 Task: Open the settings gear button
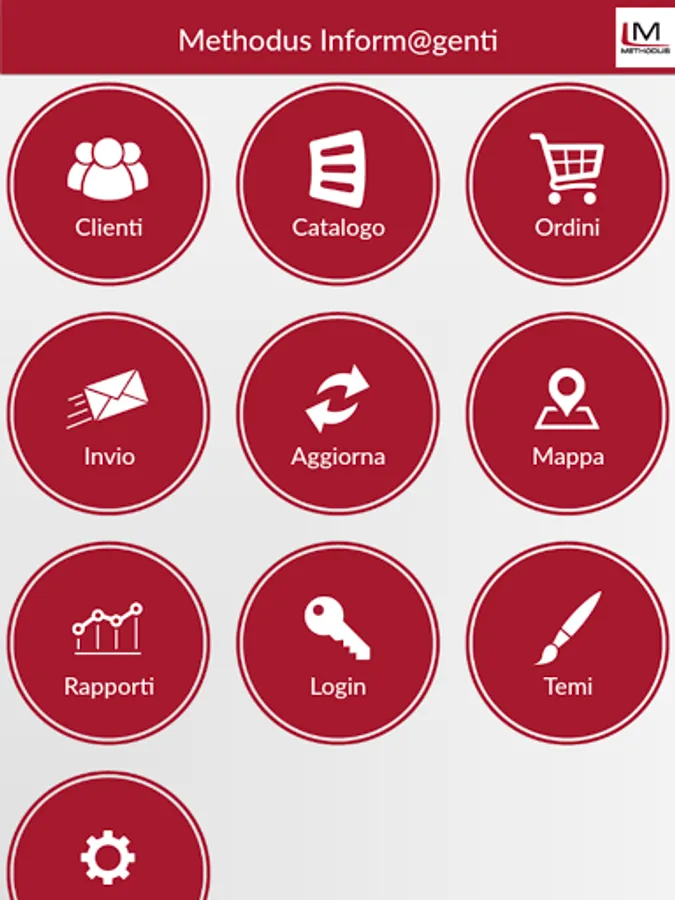pyautogui.click(x=109, y=855)
